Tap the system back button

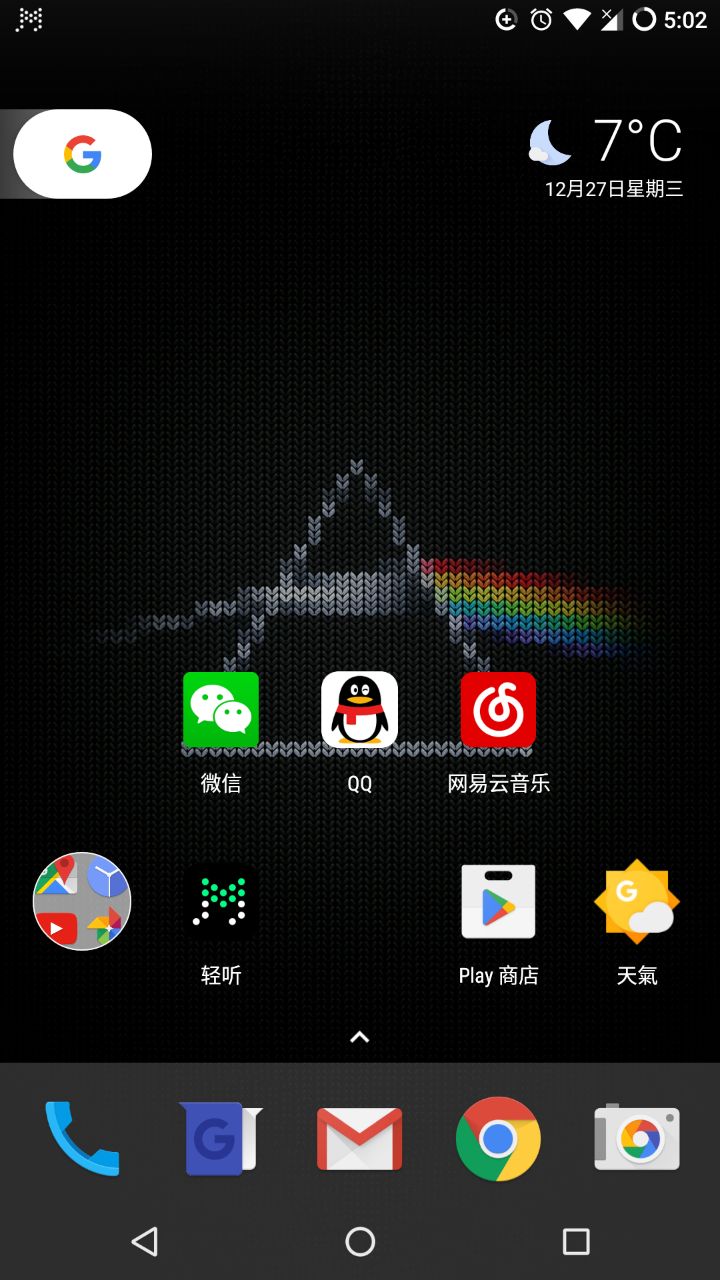click(x=145, y=1242)
